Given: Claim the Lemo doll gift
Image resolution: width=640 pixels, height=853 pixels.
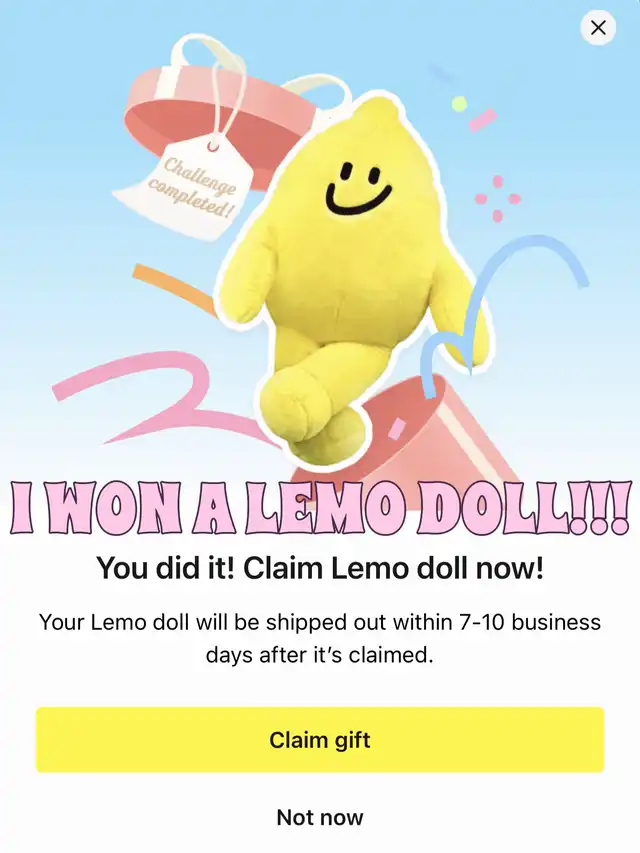Looking at the screenshot, I should 320,740.
